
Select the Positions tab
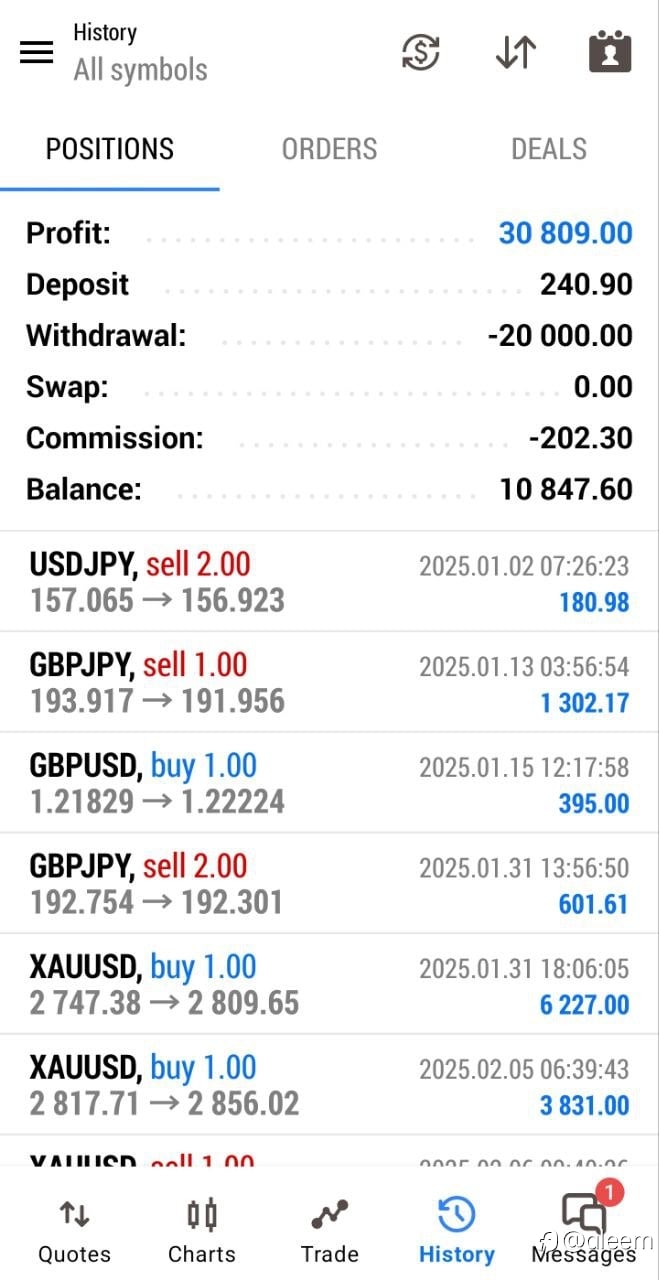[110, 150]
